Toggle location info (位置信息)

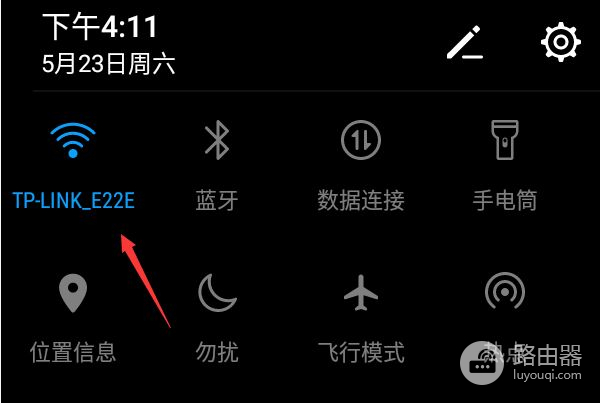coord(72,293)
